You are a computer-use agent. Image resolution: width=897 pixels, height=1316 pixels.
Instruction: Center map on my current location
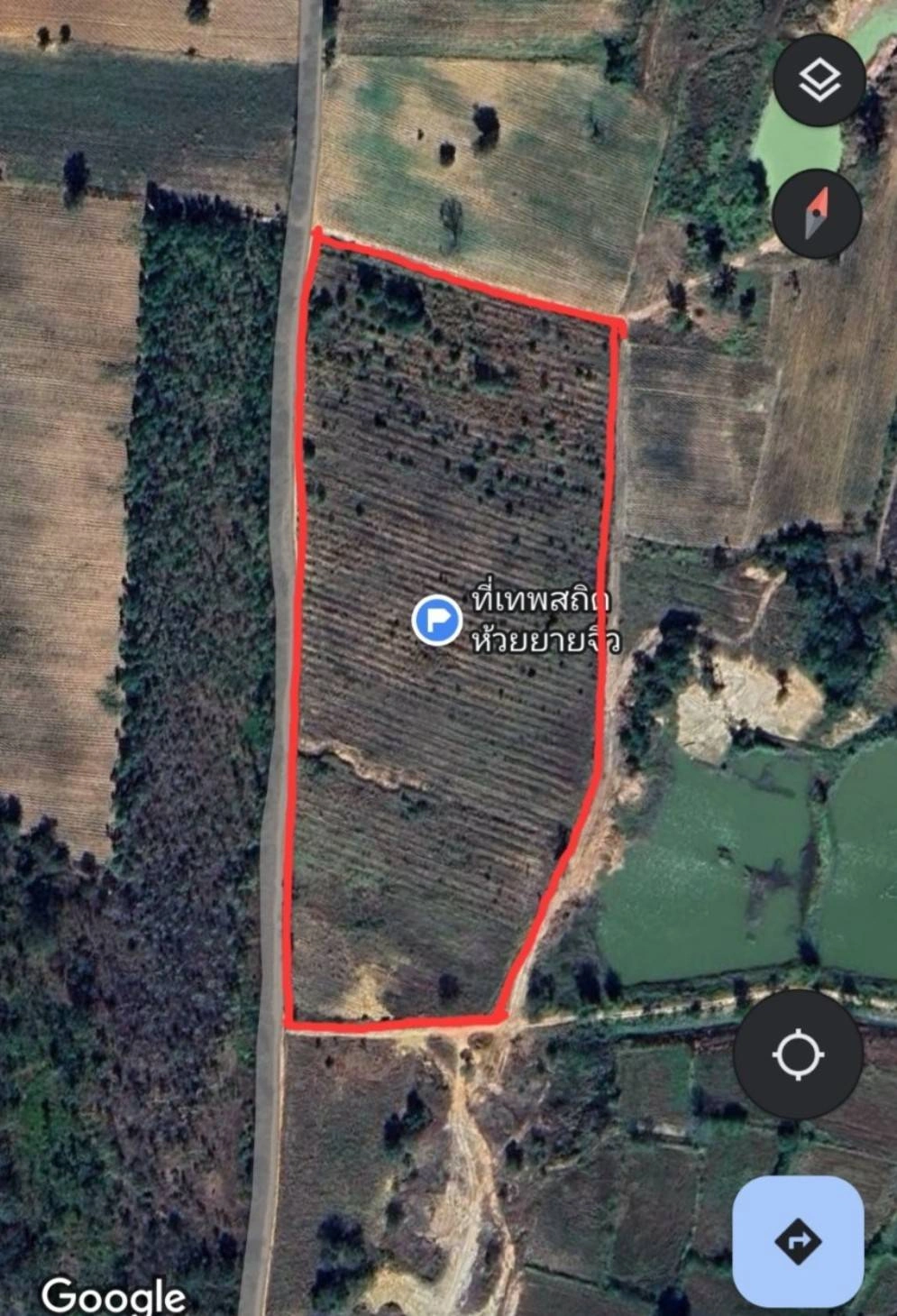(798, 1054)
